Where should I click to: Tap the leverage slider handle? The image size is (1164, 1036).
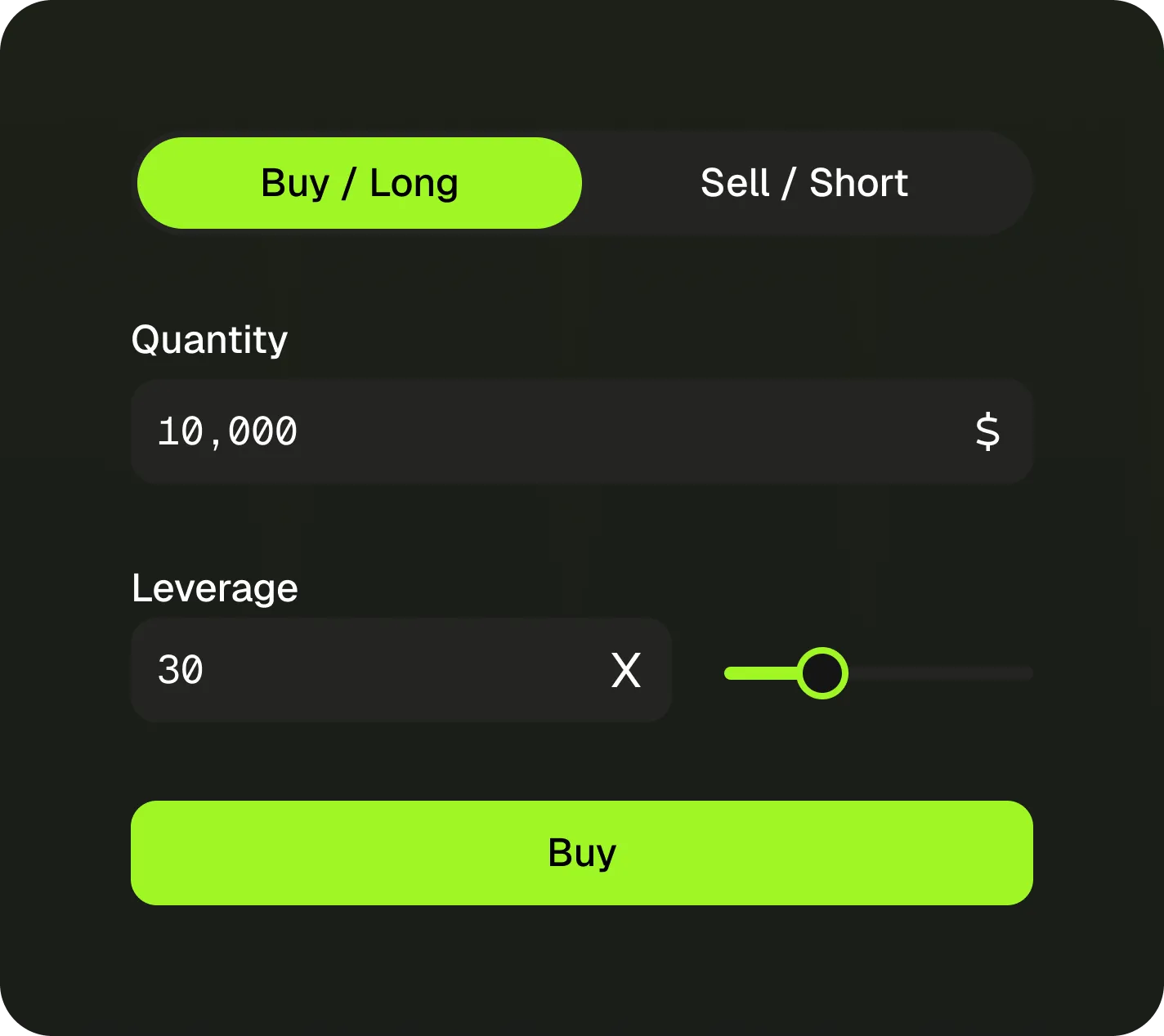coord(822,673)
